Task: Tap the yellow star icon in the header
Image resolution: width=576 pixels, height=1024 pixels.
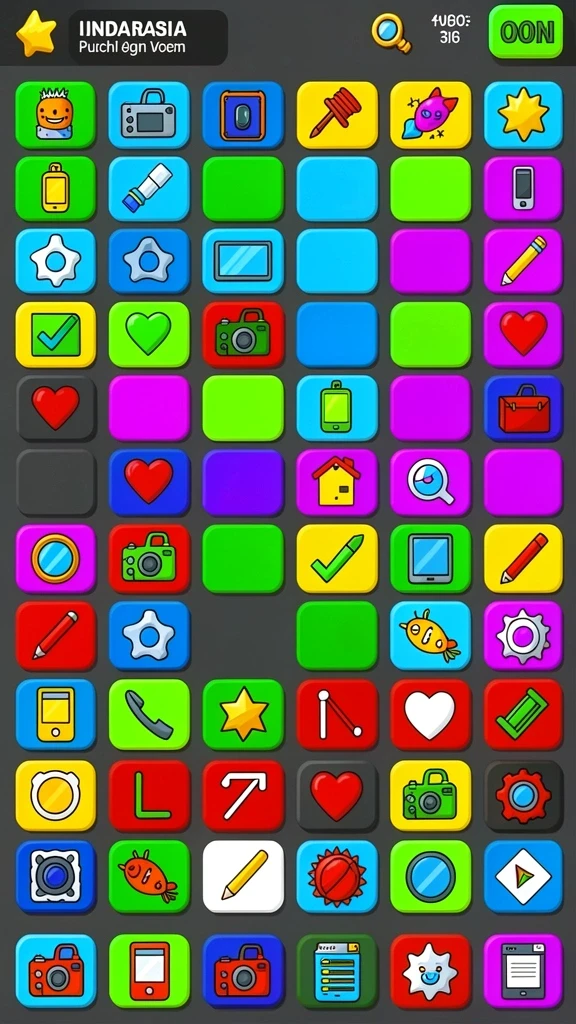Action: pos(36,33)
